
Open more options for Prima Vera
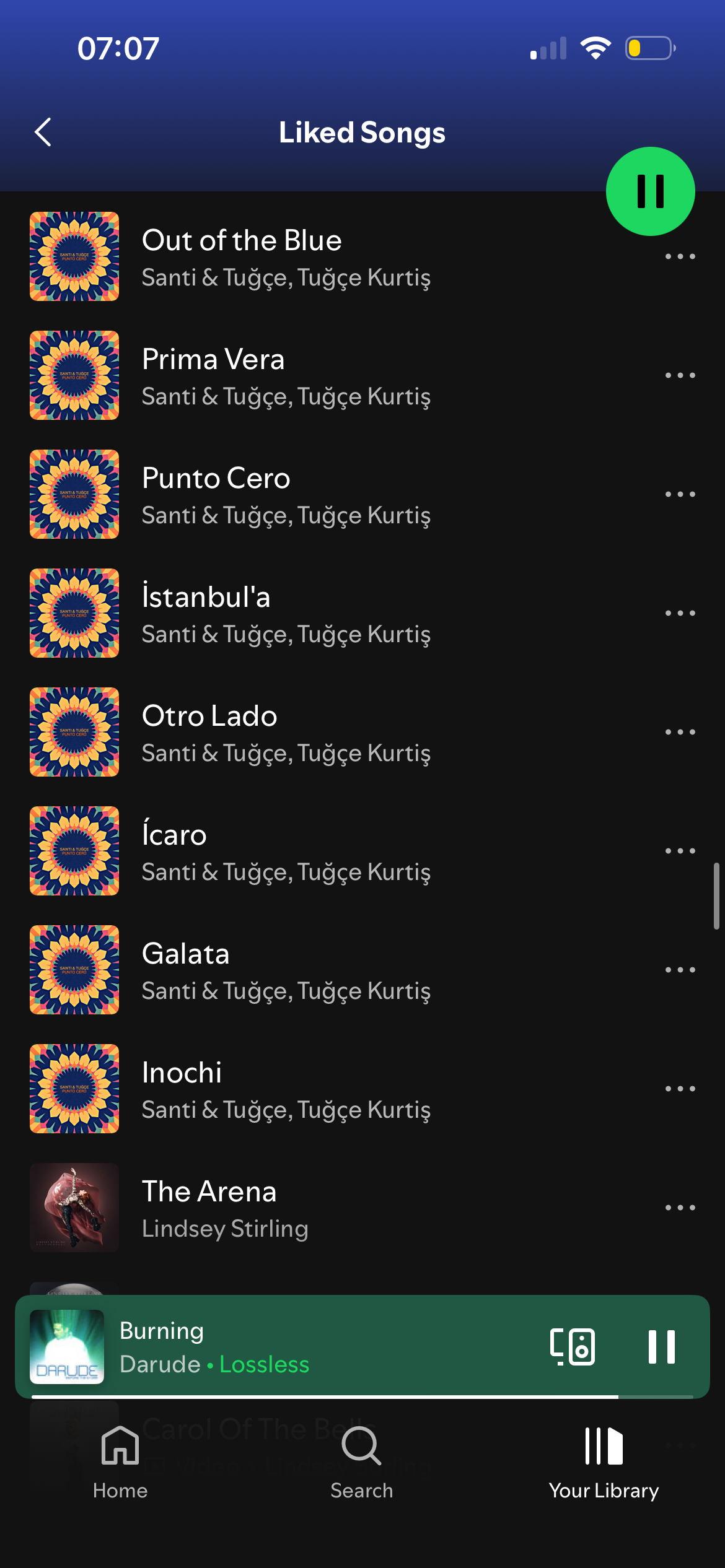coord(680,375)
